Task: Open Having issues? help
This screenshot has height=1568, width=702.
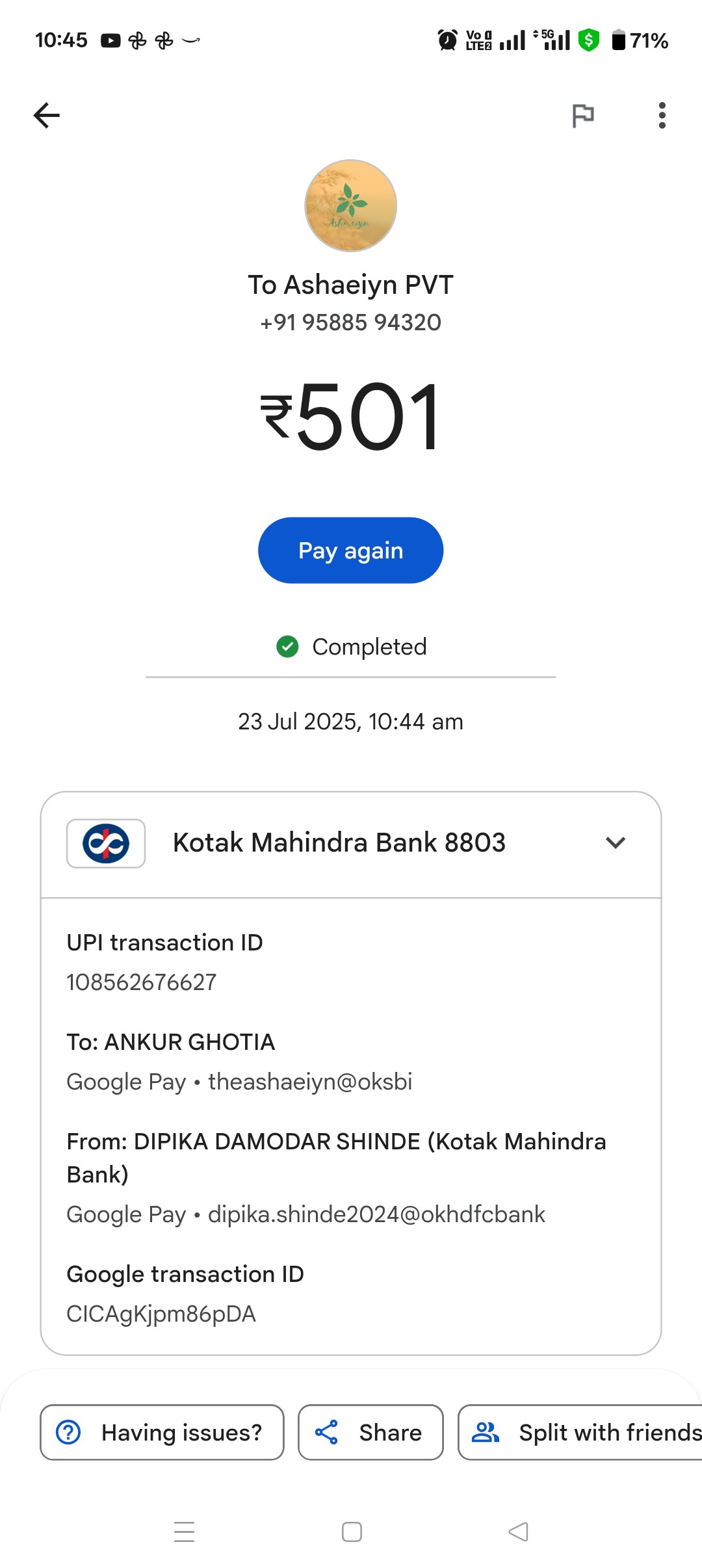Action: [x=162, y=1433]
